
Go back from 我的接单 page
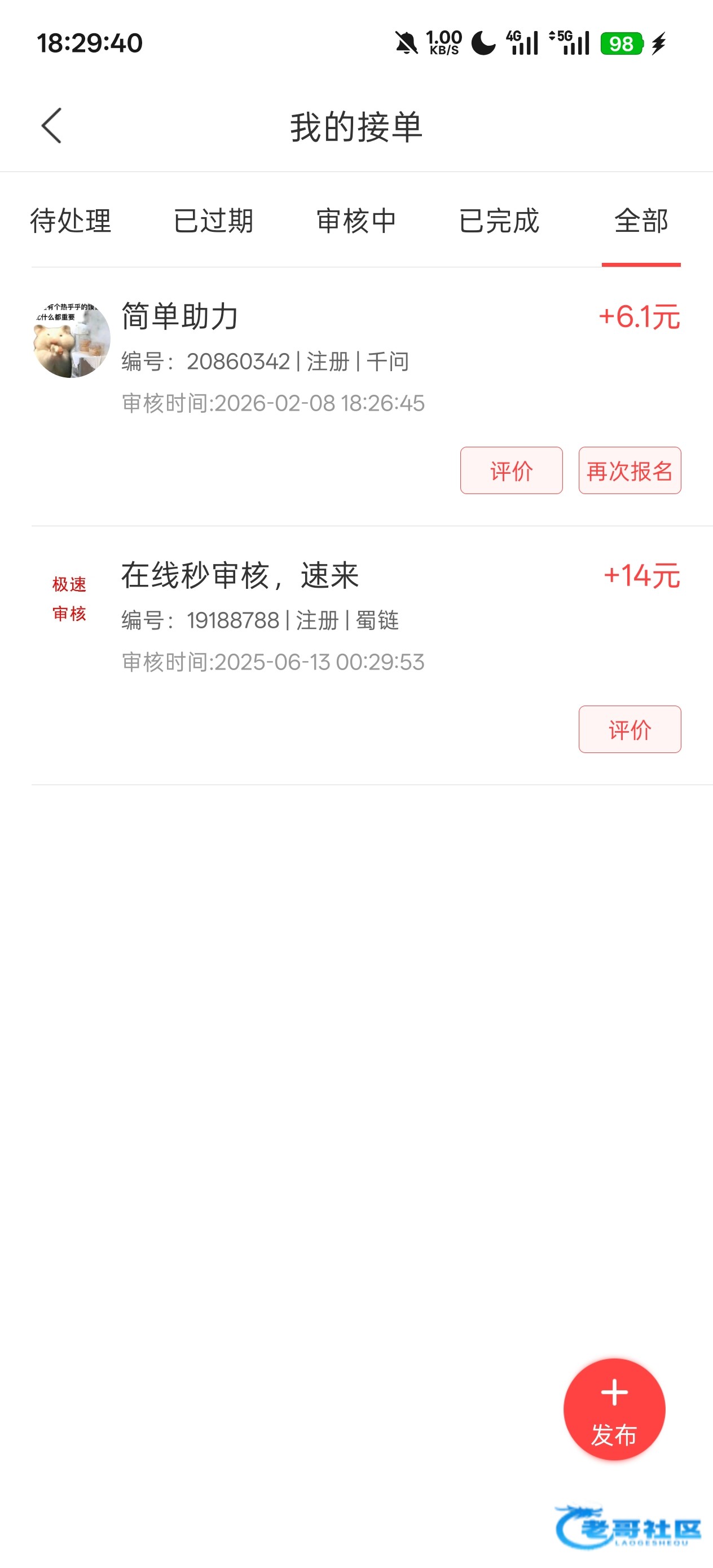click(52, 126)
